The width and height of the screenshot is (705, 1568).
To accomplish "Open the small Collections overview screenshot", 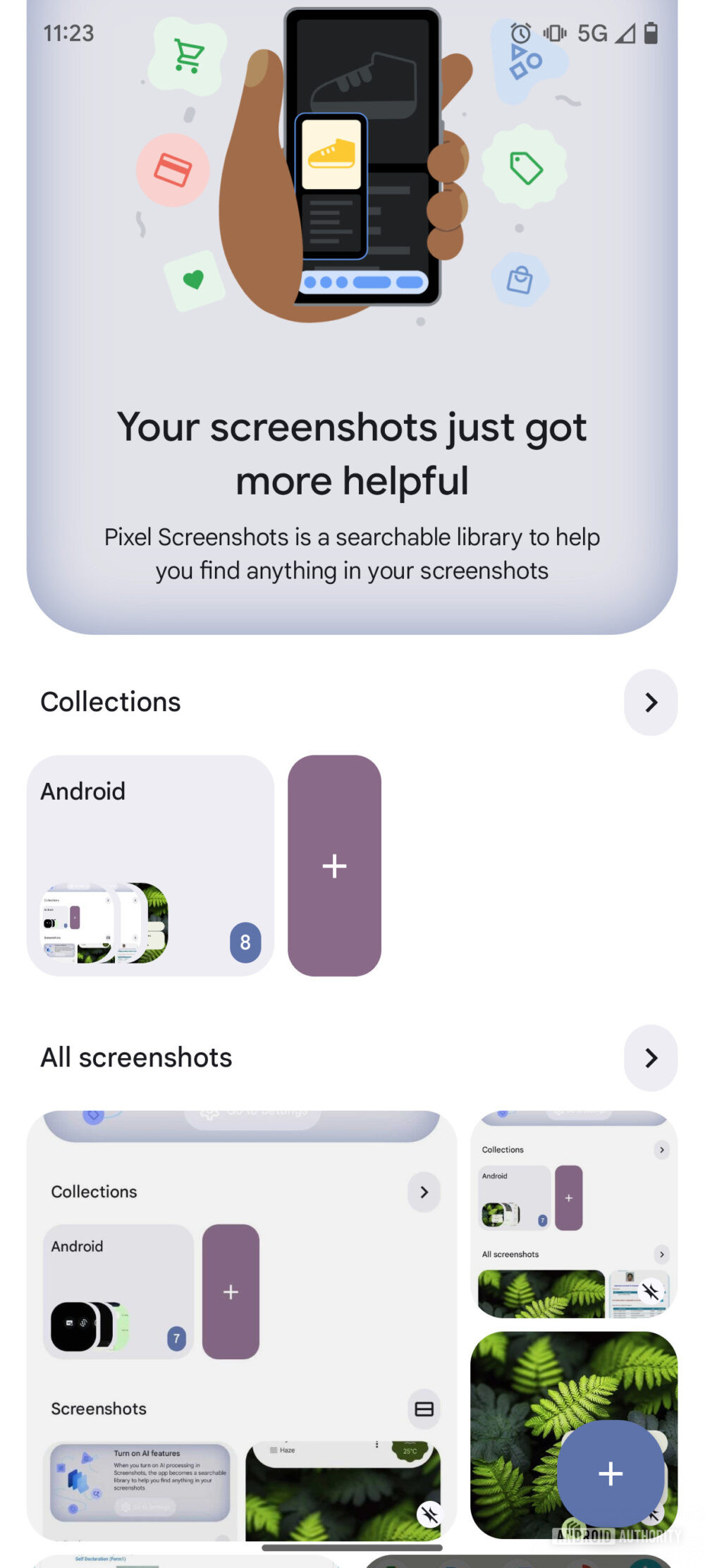I will (x=573, y=1214).
